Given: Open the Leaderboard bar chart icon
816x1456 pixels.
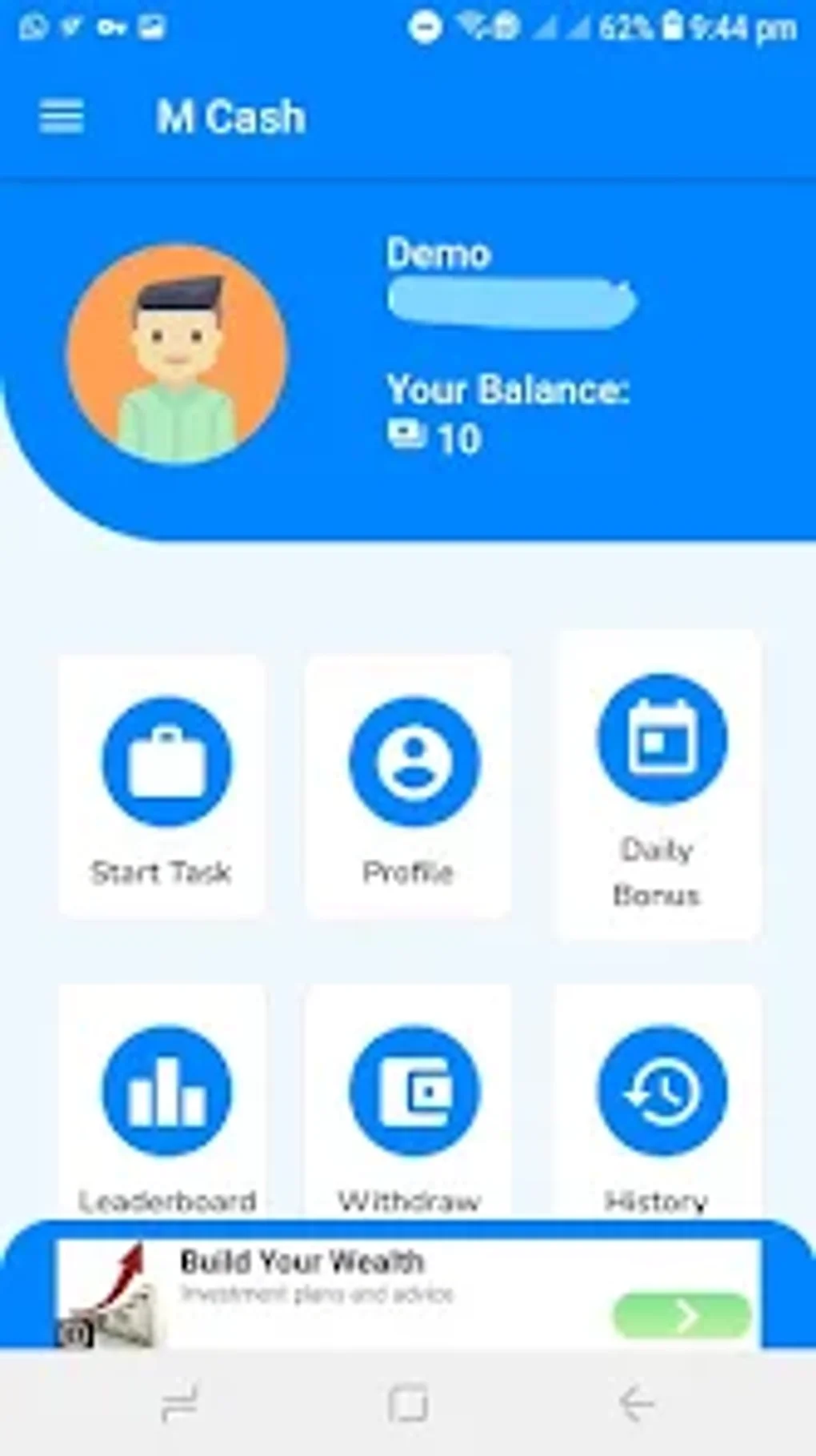Looking at the screenshot, I should (164, 1091).
